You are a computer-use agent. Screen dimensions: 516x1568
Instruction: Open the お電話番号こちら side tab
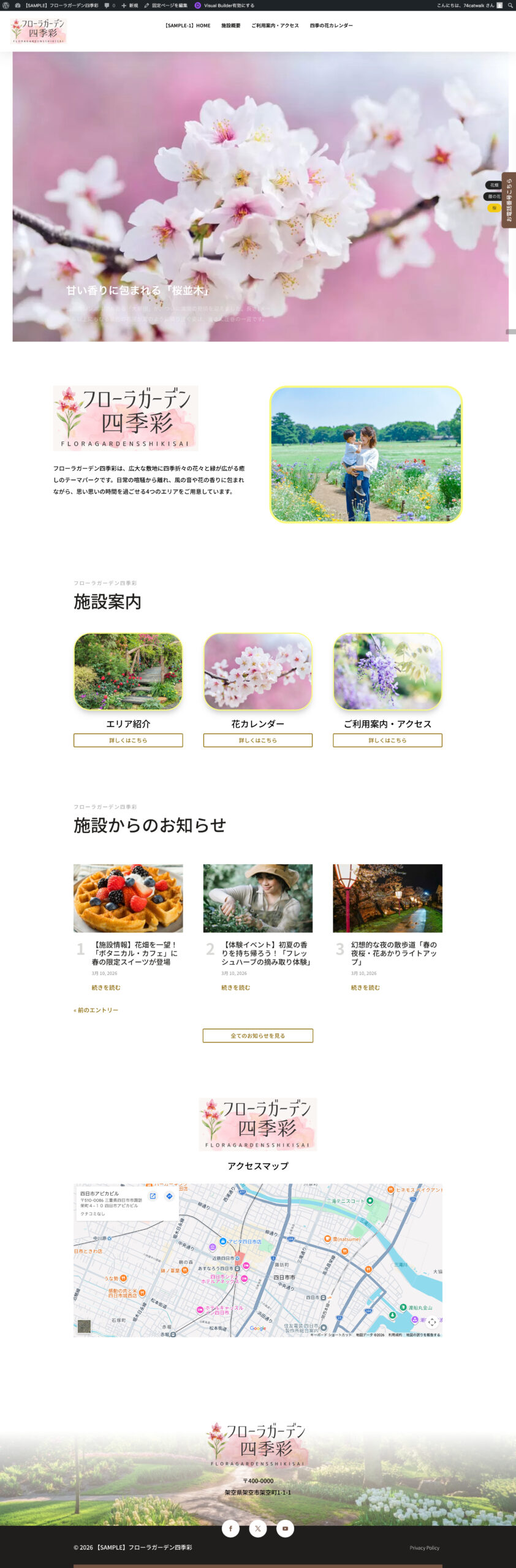(509, 200)
